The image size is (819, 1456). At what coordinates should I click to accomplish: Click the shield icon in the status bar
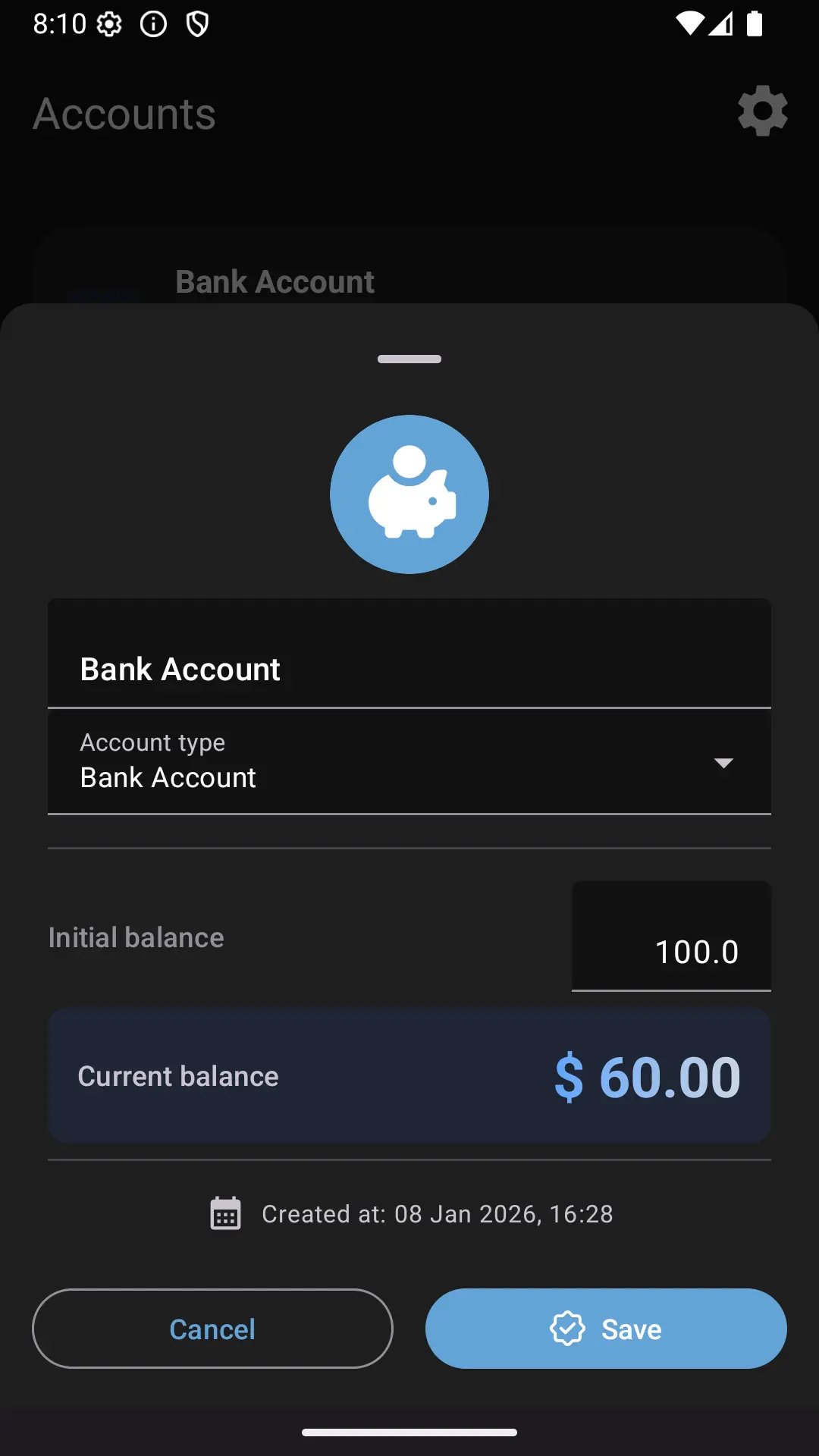(197, 24)
